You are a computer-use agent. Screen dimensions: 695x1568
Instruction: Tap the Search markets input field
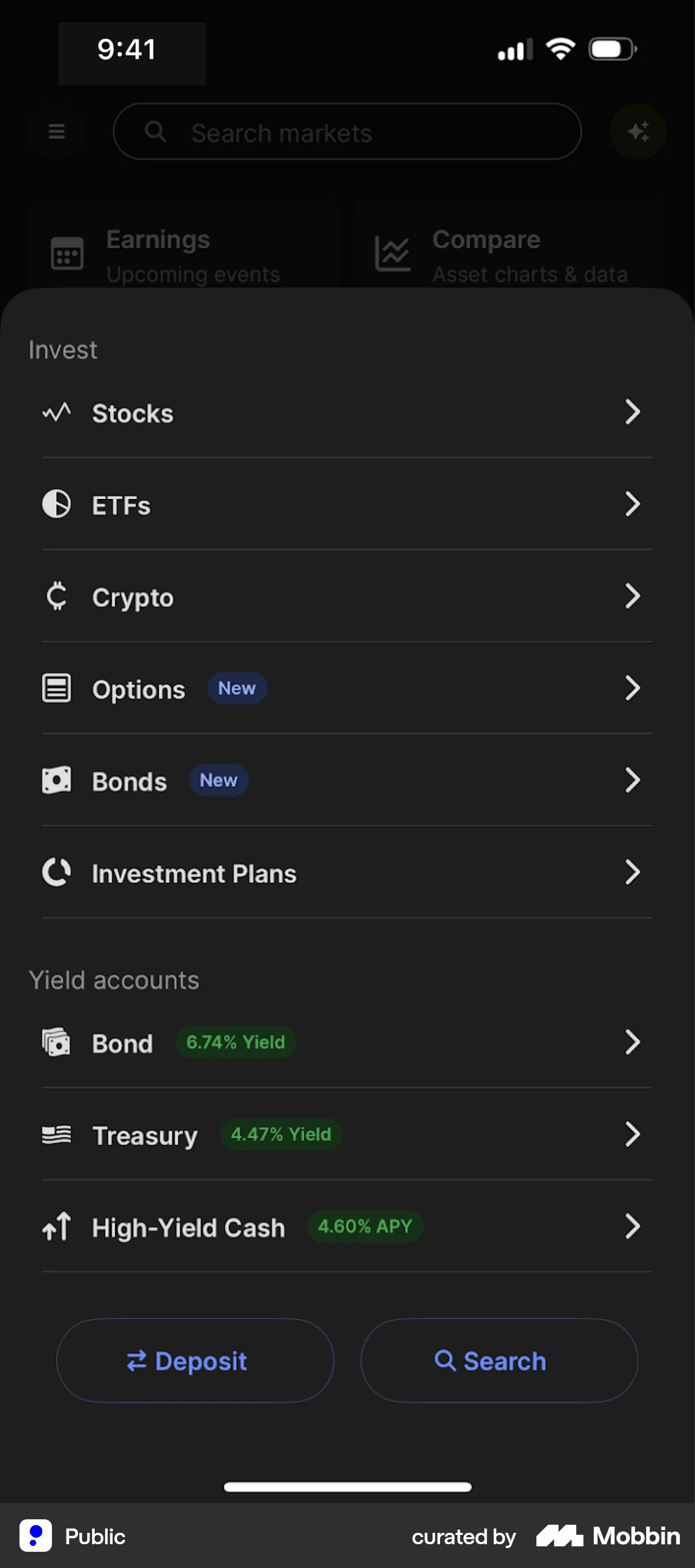(x=346, y=131)
